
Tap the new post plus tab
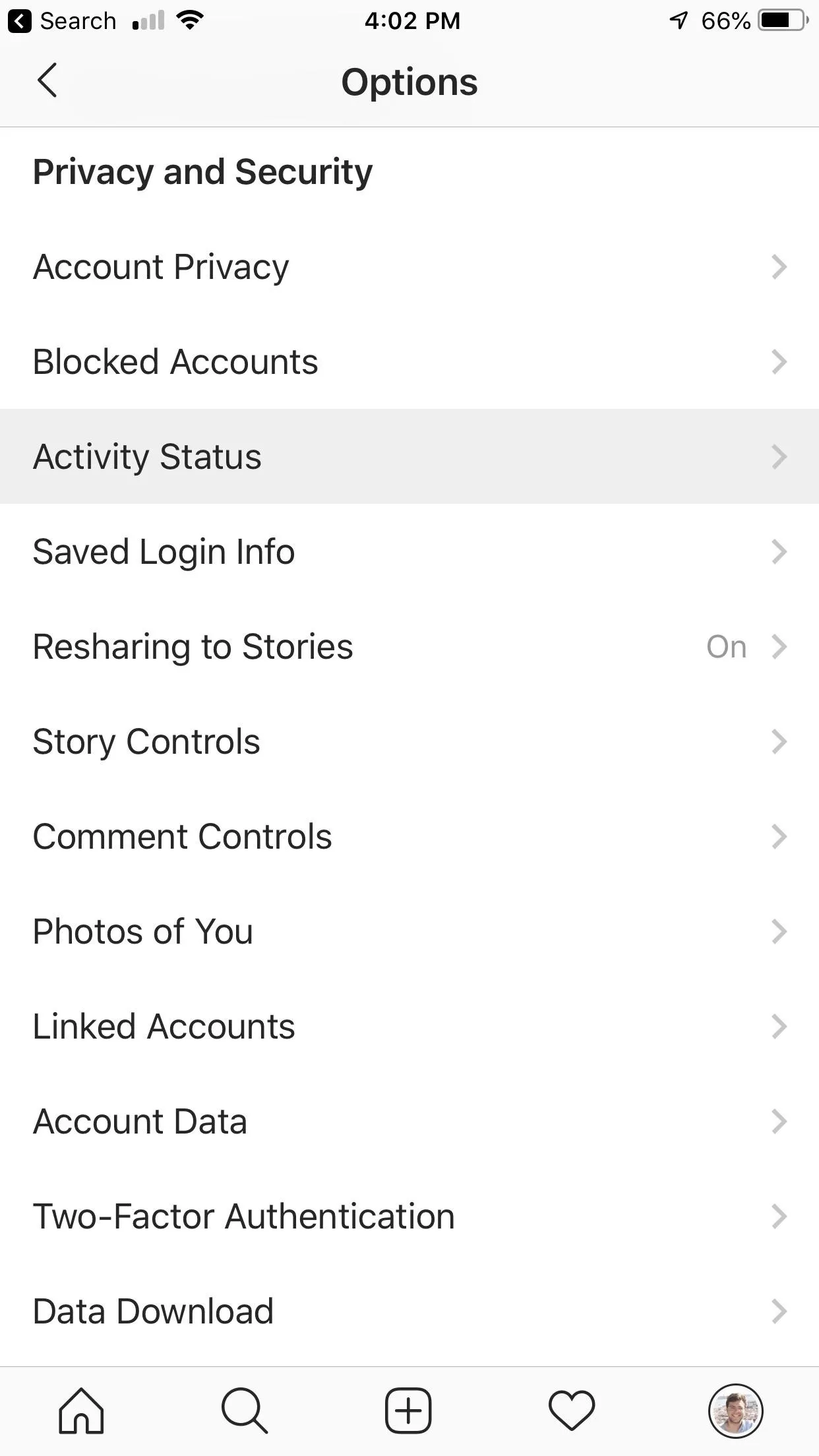click(408, 1410)
